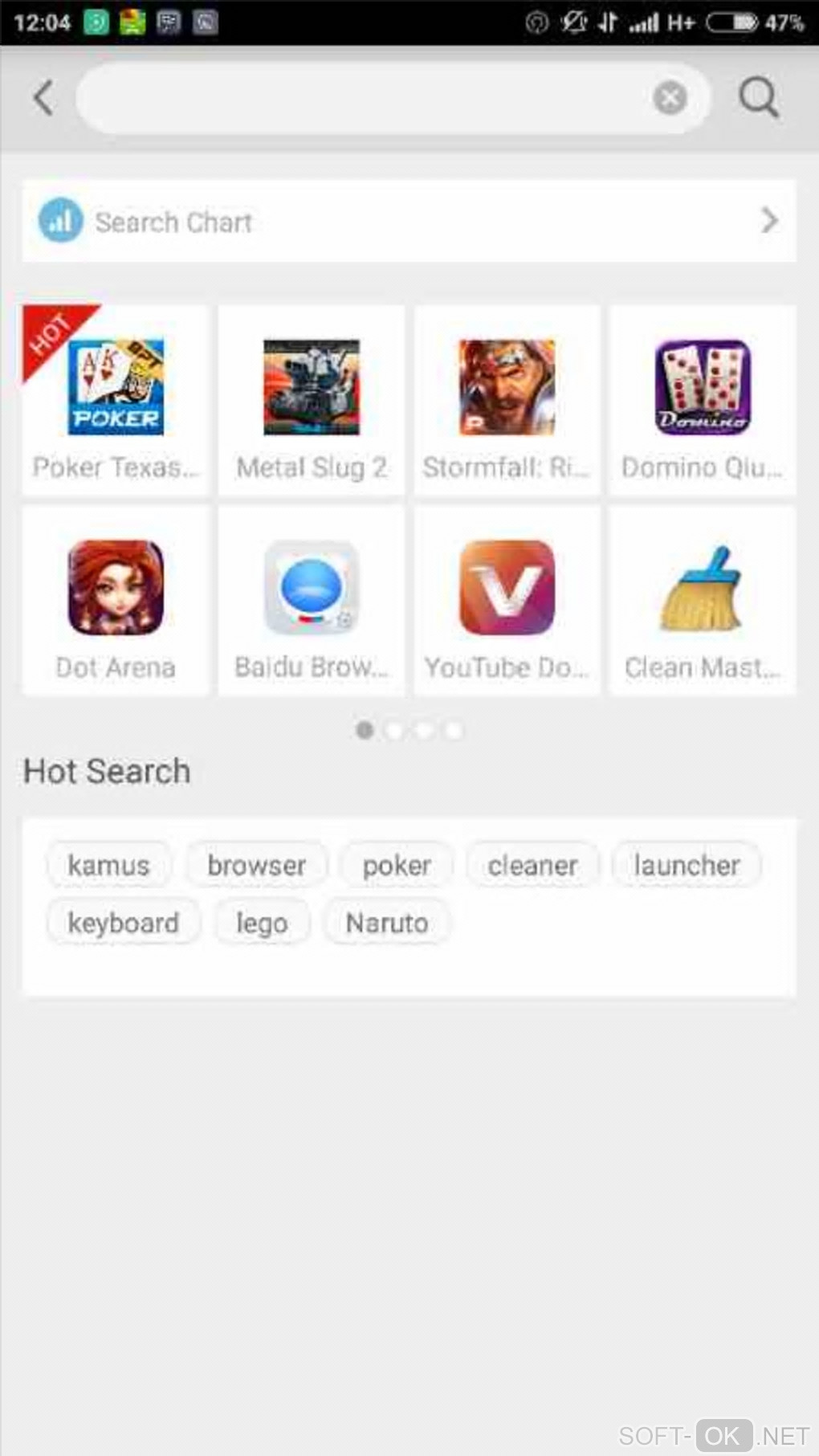819x1456 pixels.
Task: Select the browser hot search chip
Action: 256,865
